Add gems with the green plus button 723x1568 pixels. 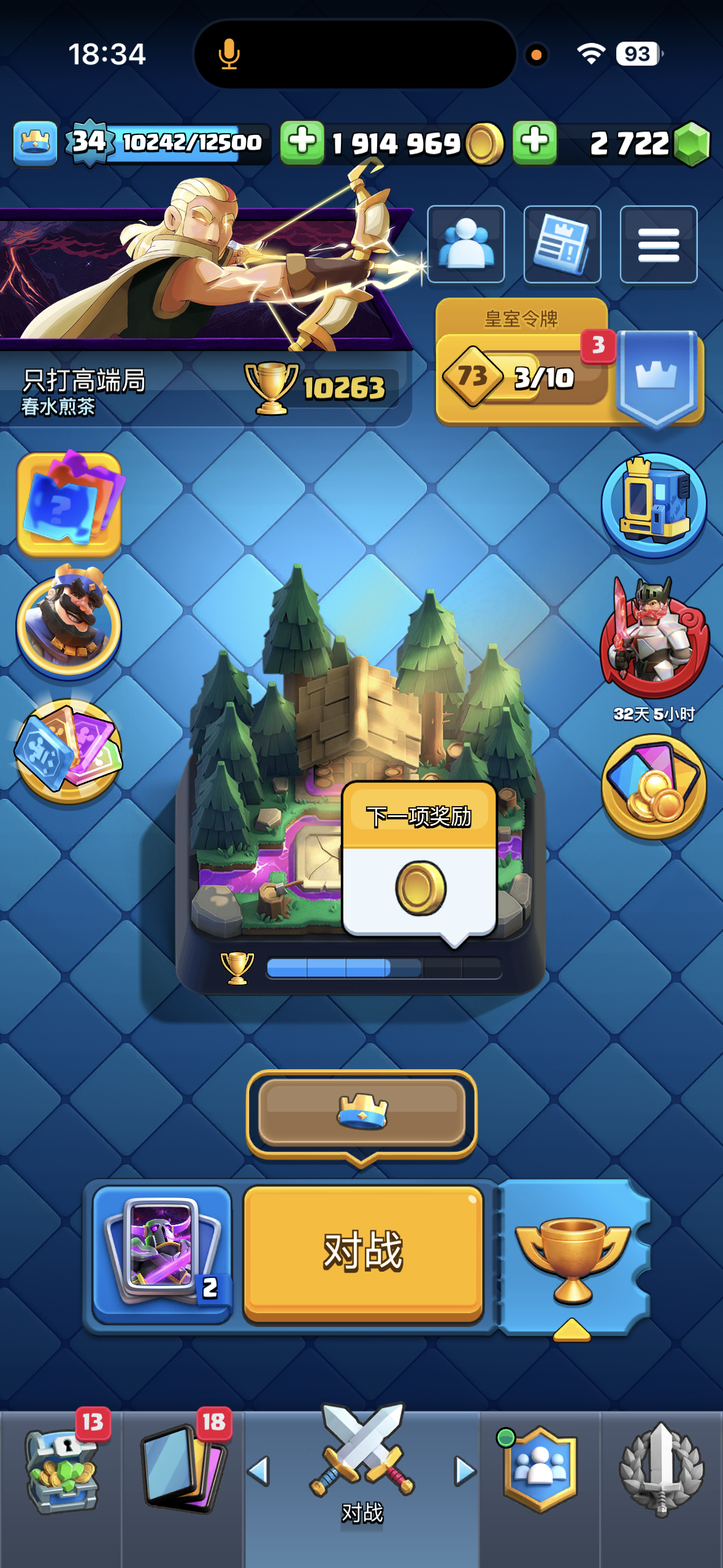[535, 142]
